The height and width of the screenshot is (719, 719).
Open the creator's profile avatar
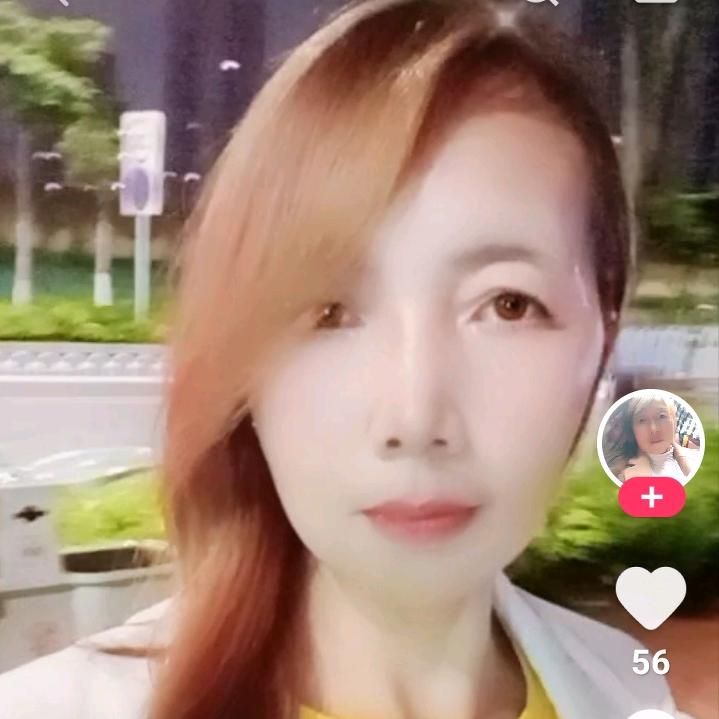(650, 440)
